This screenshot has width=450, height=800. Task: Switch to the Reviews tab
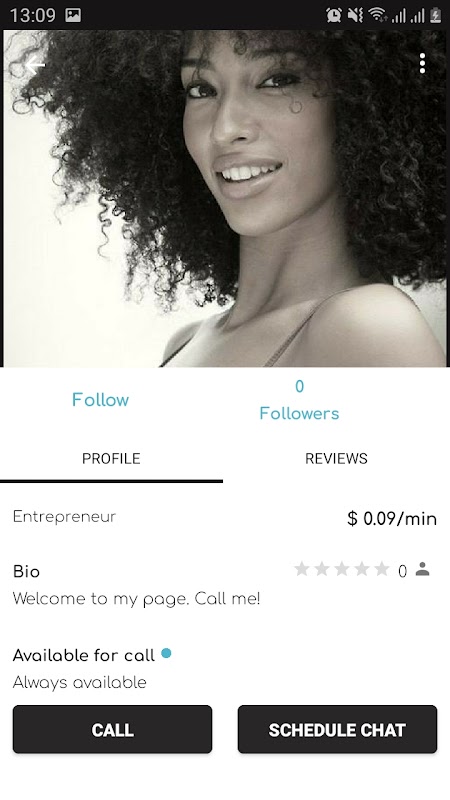pos(336,458)
